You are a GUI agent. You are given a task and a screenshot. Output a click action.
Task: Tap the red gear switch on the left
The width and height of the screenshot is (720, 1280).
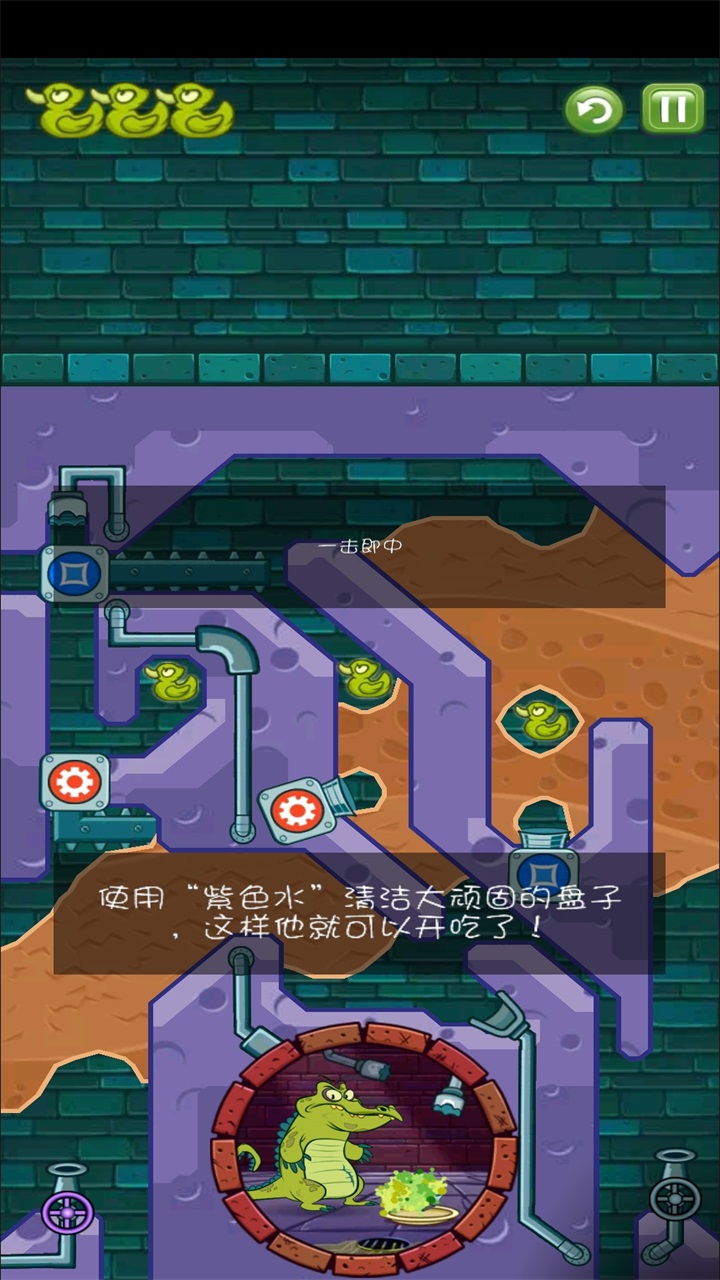click(74, 782)
